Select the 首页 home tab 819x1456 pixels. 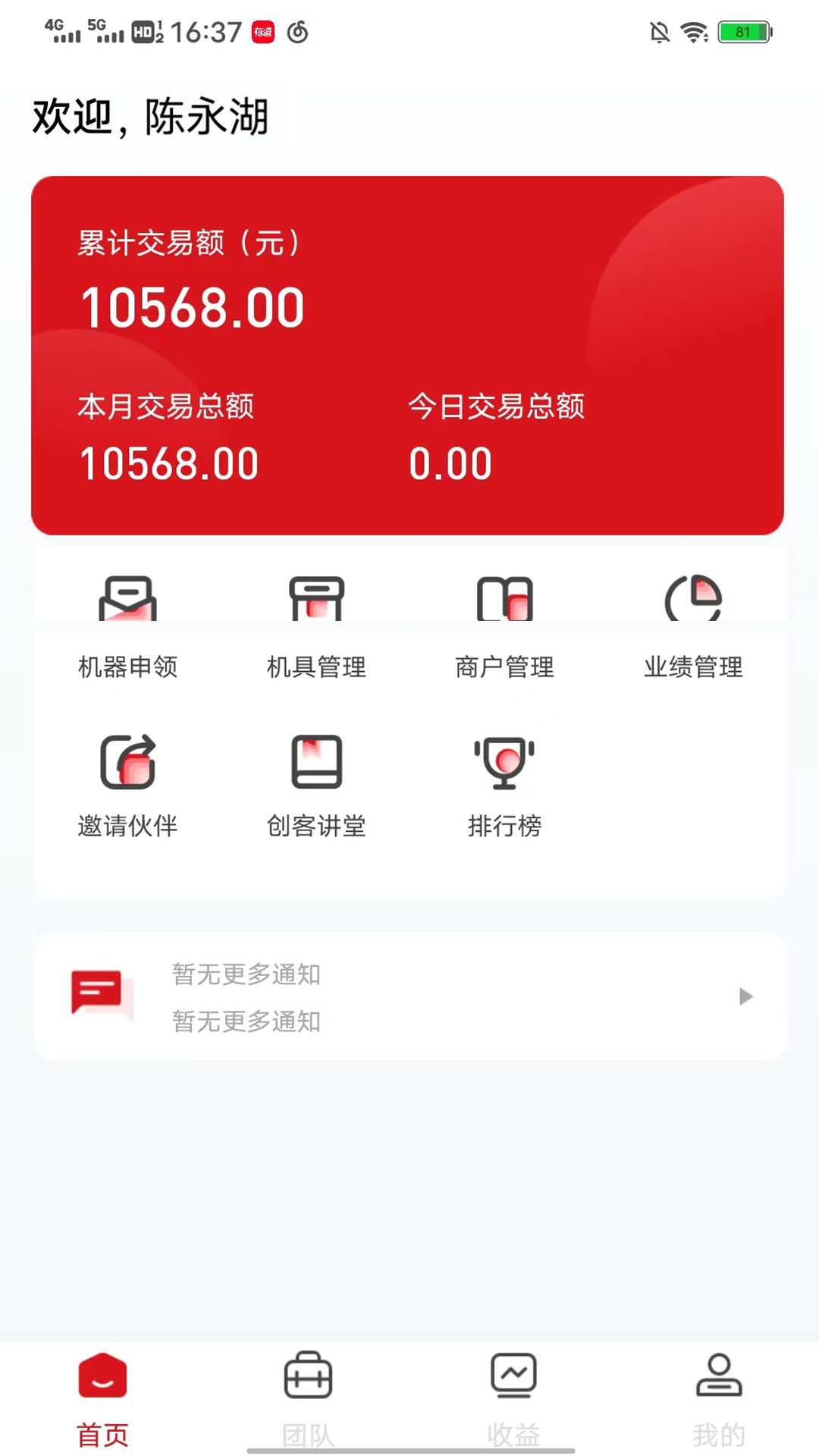(102, 1397)
